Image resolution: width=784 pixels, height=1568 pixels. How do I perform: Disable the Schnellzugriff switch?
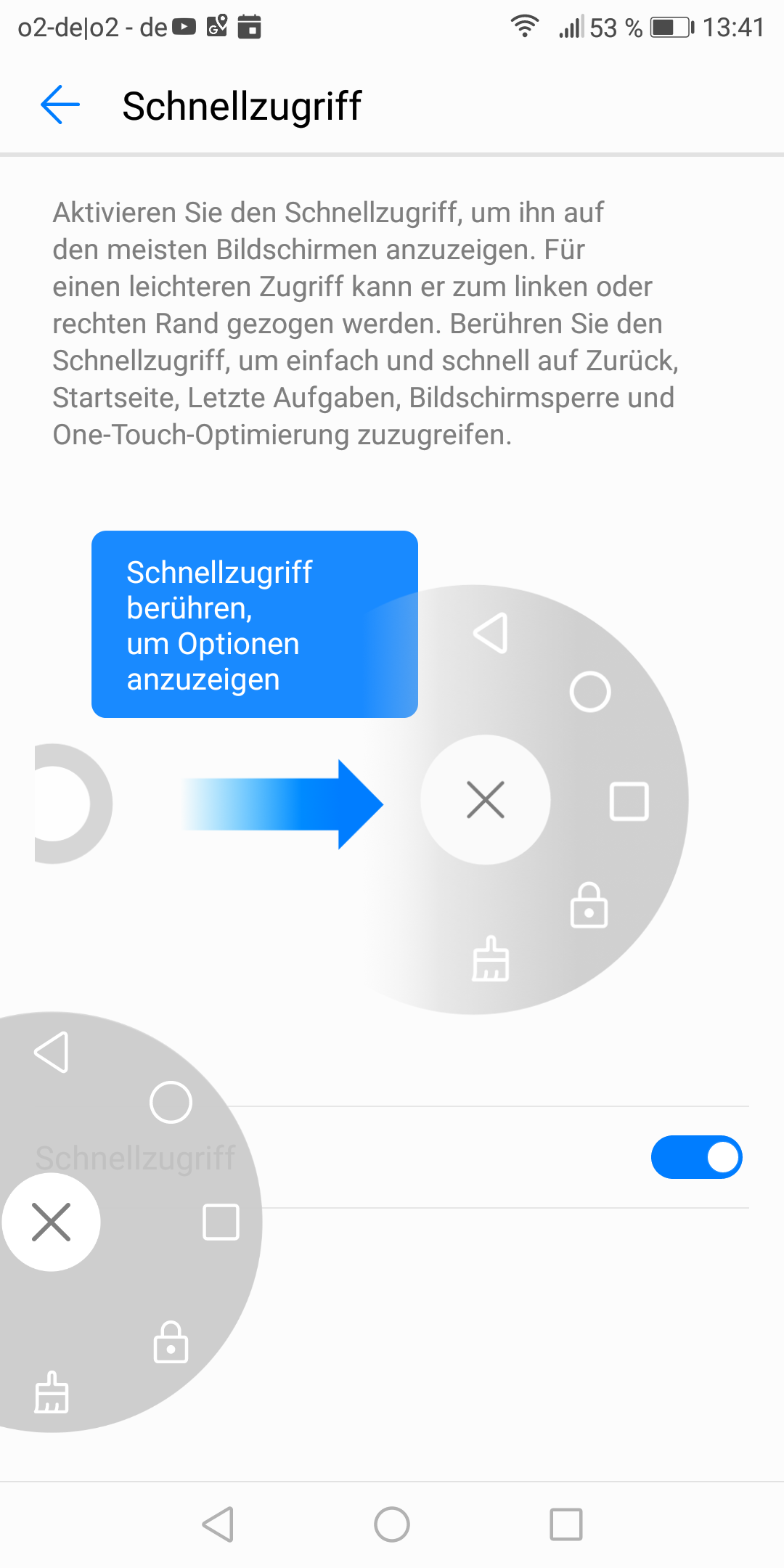695,1157
